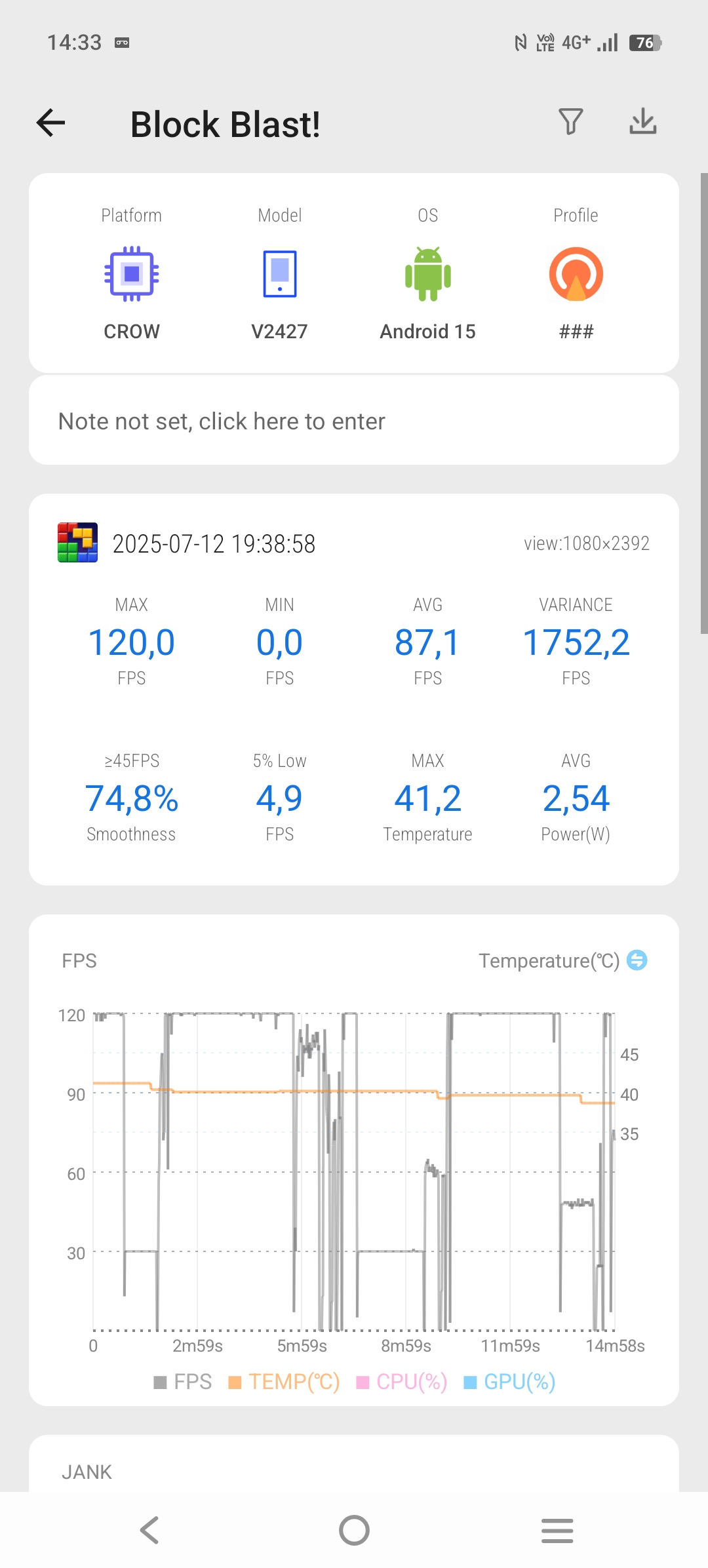The image size is (708, 1568).
Task: Go back using the app bar arrow
Action: point(50,123)
